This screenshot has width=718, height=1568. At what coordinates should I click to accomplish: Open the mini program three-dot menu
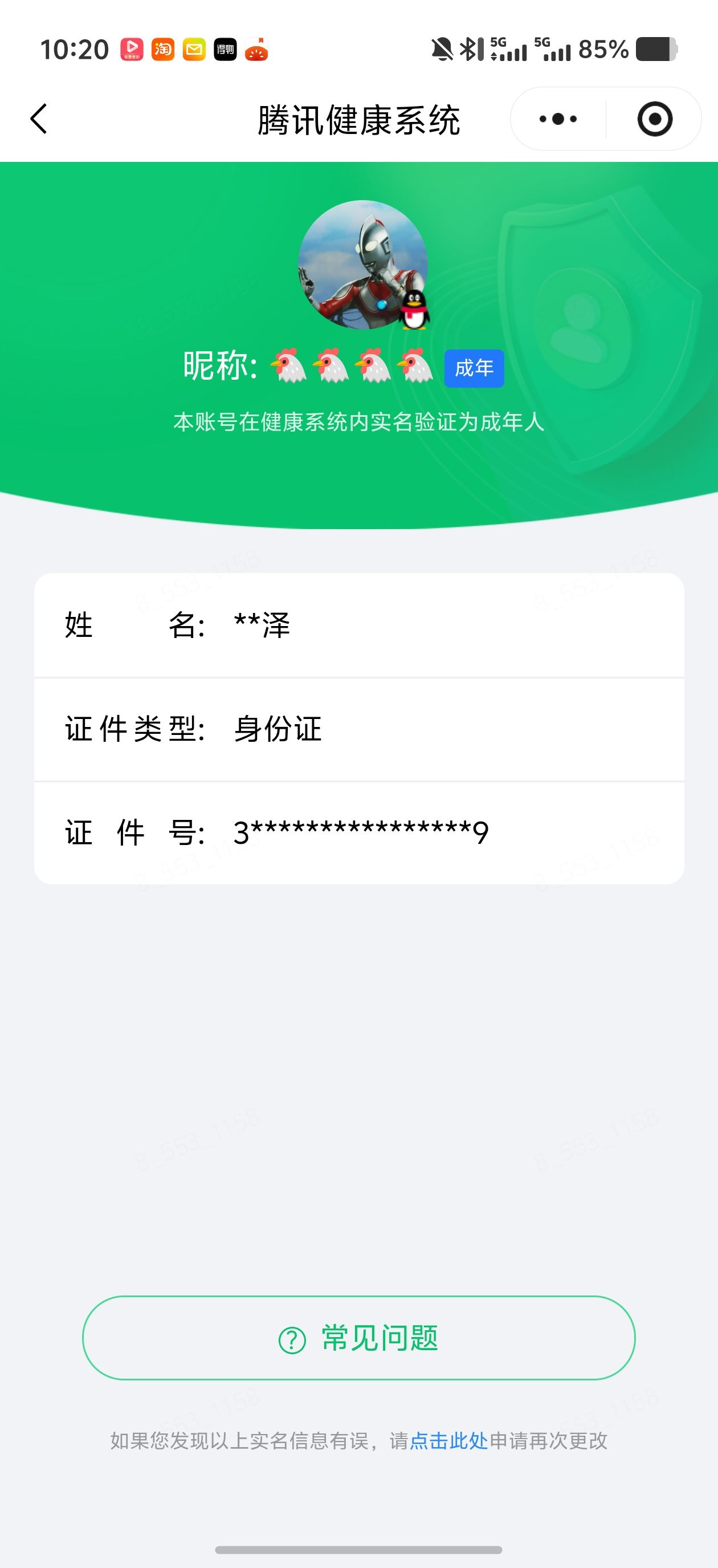[x=558, y=119]
